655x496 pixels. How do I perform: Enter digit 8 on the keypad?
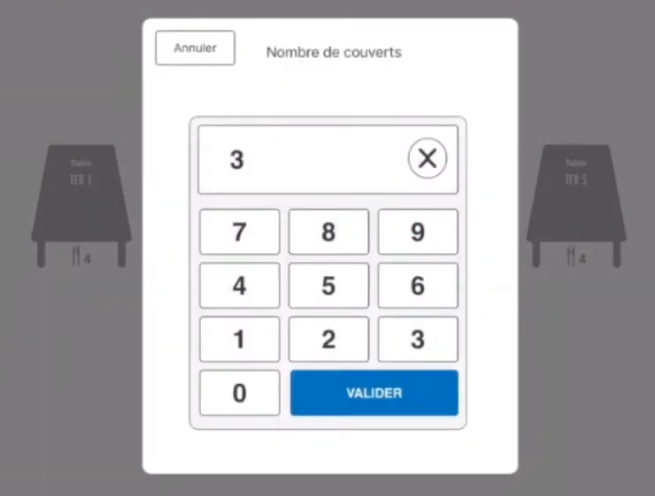click(328, 232)
